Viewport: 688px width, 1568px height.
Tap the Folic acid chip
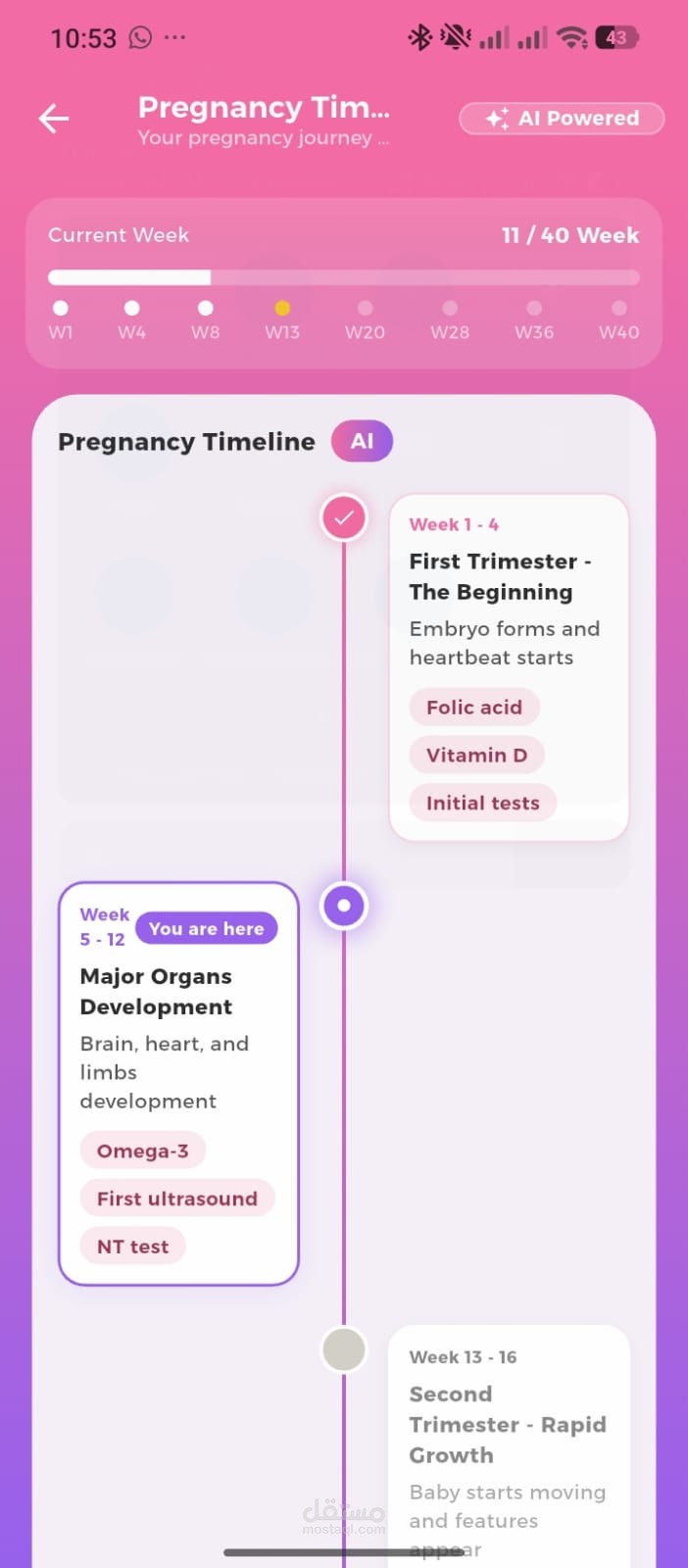click(474, 708)
